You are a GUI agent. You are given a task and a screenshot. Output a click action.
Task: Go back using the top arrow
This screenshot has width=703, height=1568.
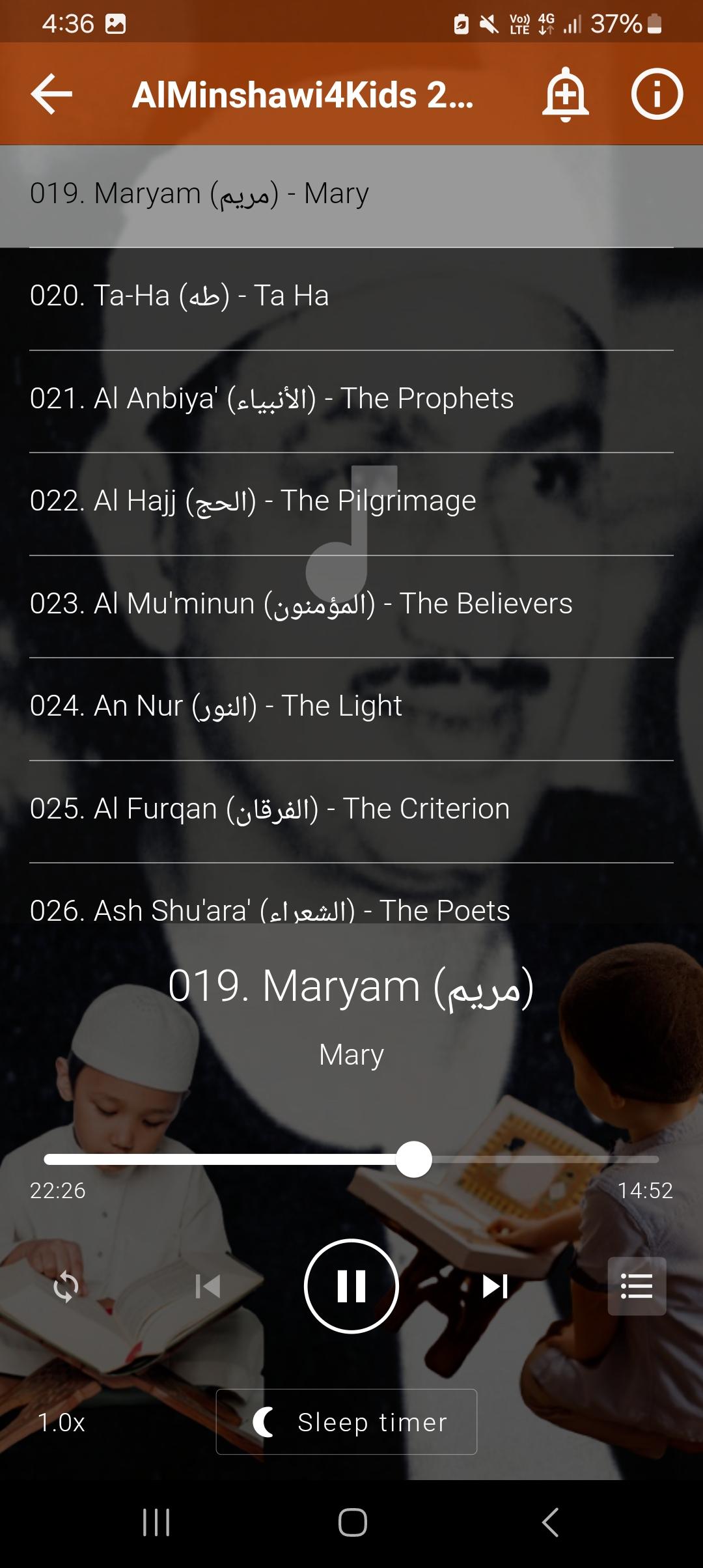(x=52, y=94)
